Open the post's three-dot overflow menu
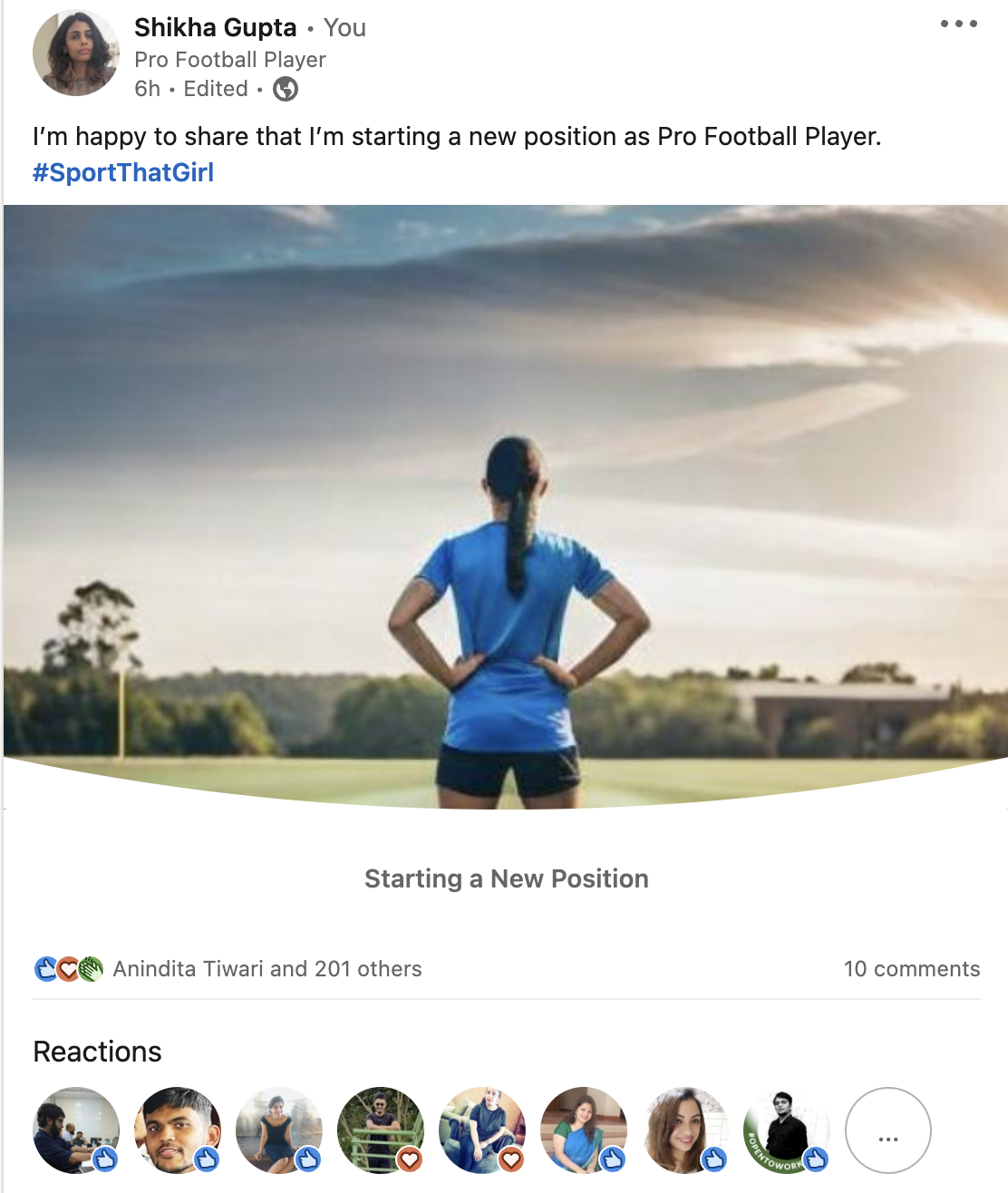Viewport: 1008px width, 1193px height. [x=958, y=24]
